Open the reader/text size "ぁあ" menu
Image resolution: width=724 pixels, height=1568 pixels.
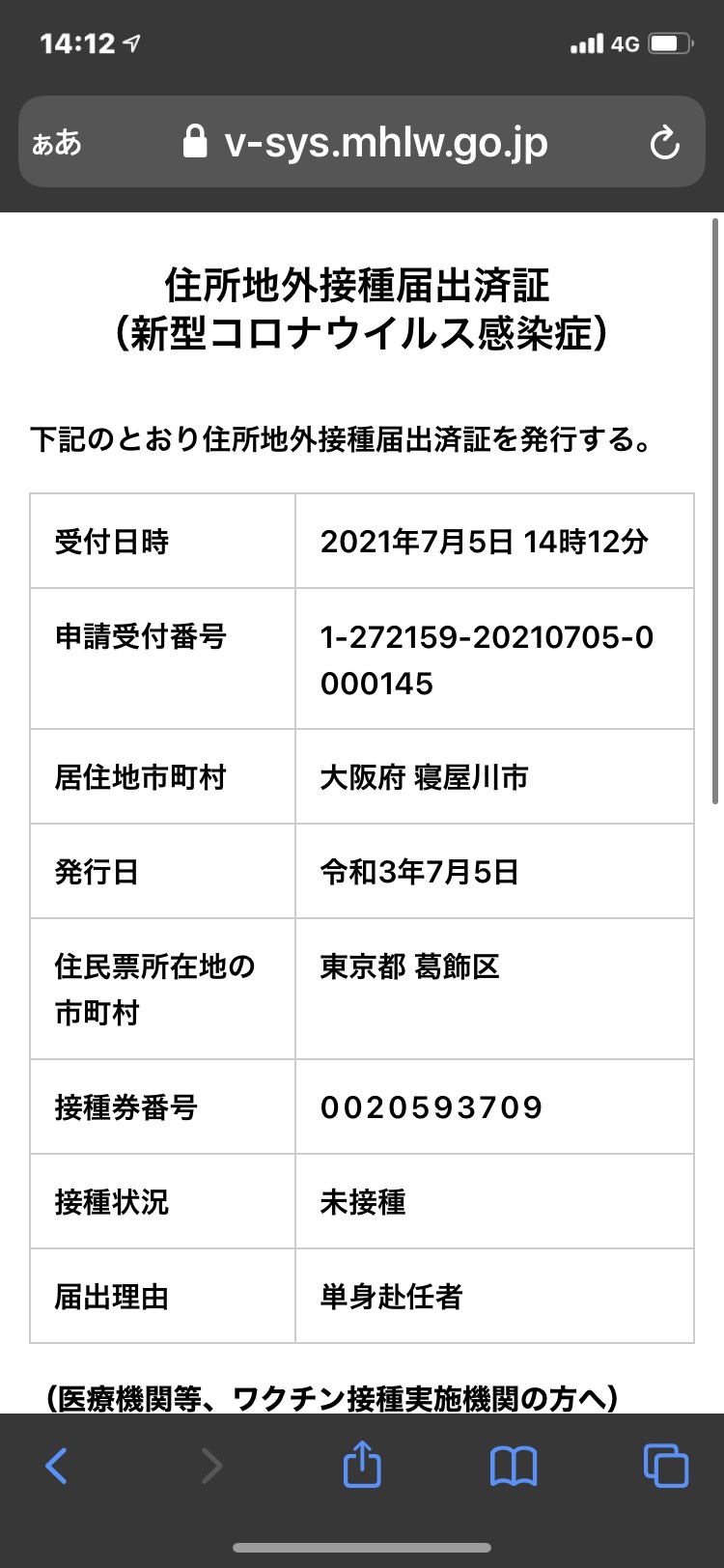57,143
